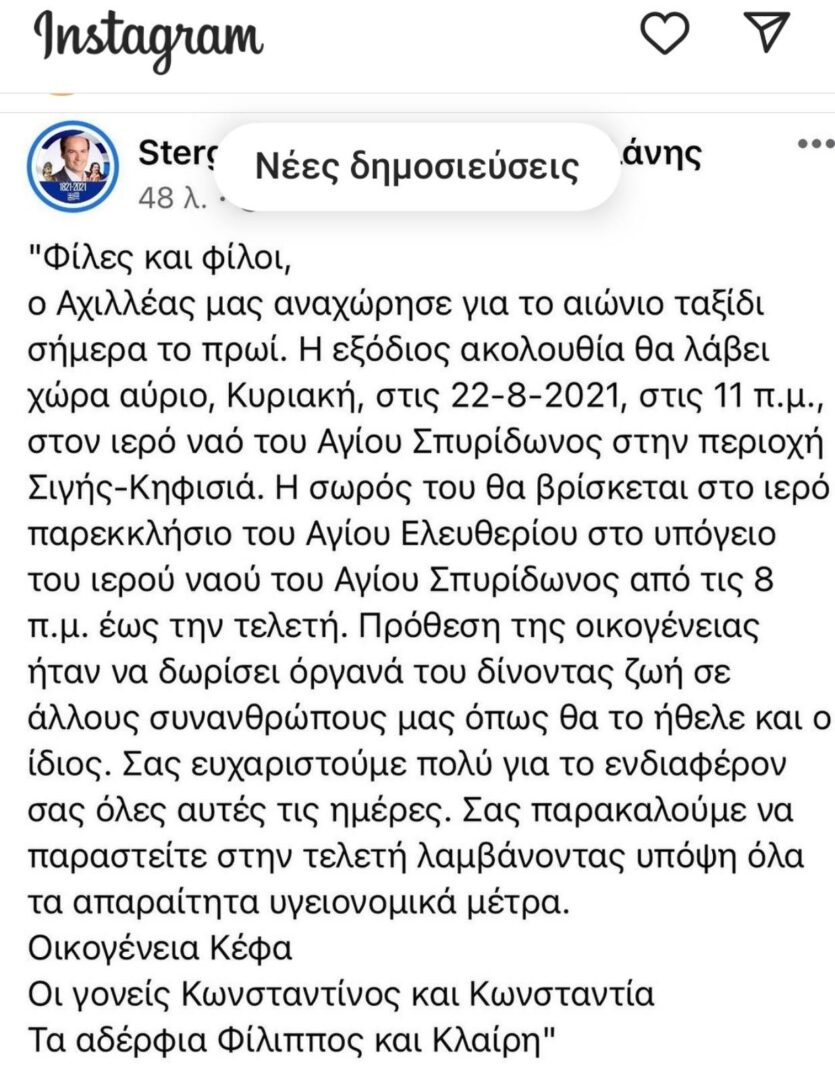Tap the Νέες δημοσιεύσεις pill
This screenshot has height=1080, width=835.
coord(417,166)
